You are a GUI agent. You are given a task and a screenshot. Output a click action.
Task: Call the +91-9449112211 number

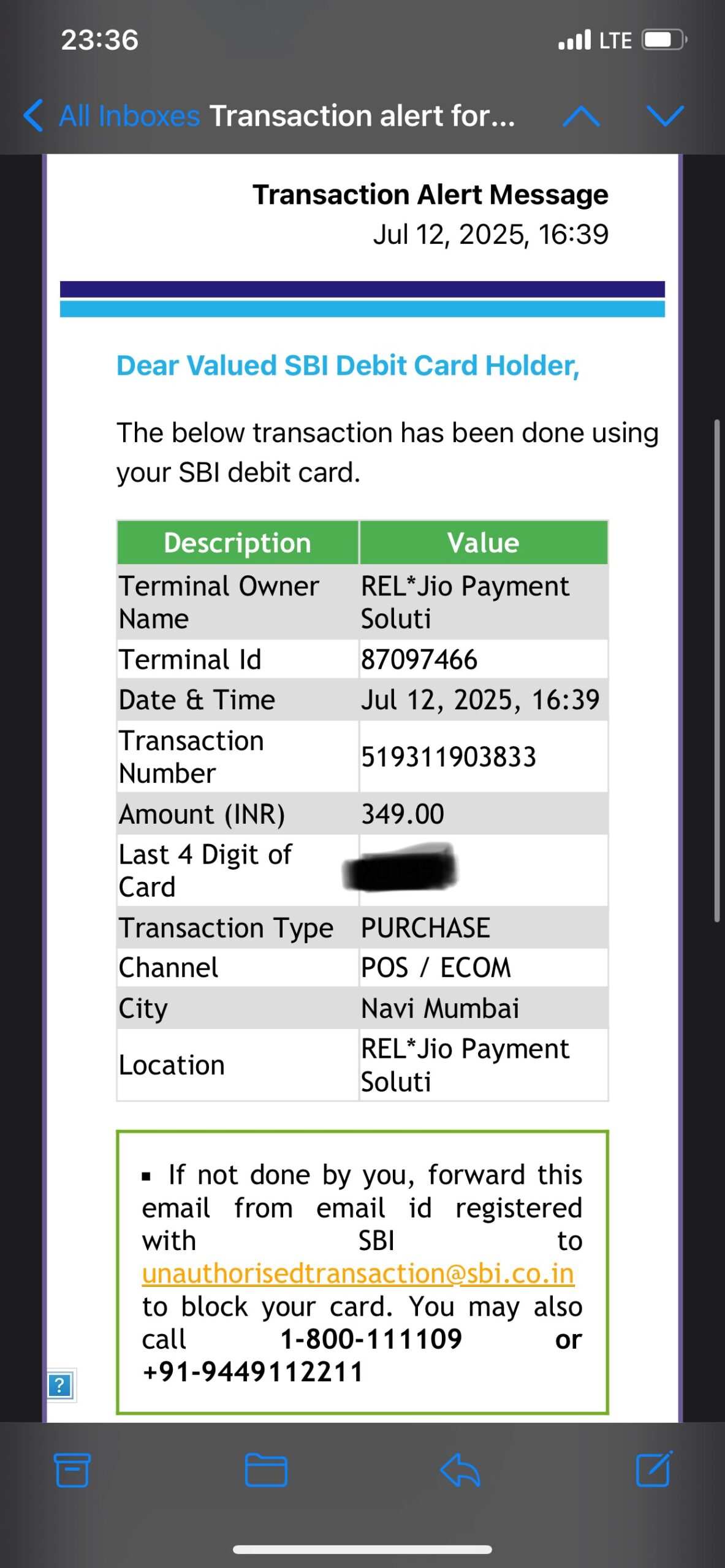click(253, 1372)
